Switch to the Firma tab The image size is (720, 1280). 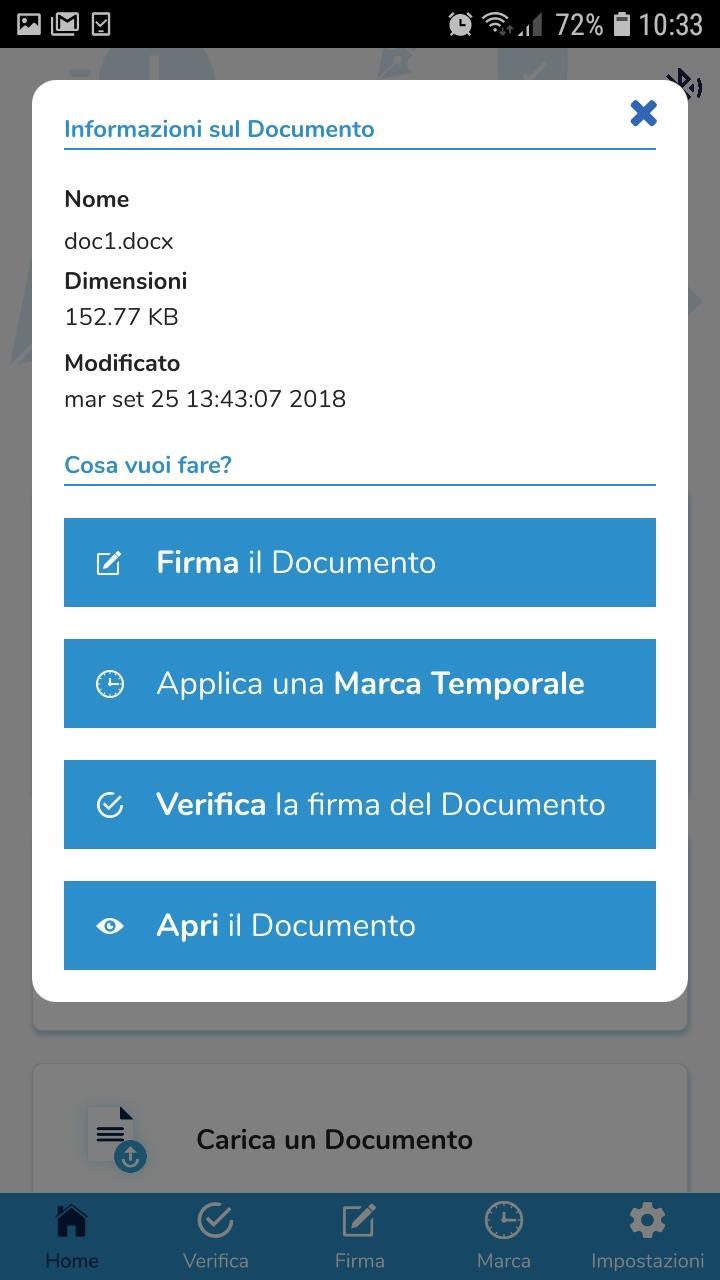360,1236
